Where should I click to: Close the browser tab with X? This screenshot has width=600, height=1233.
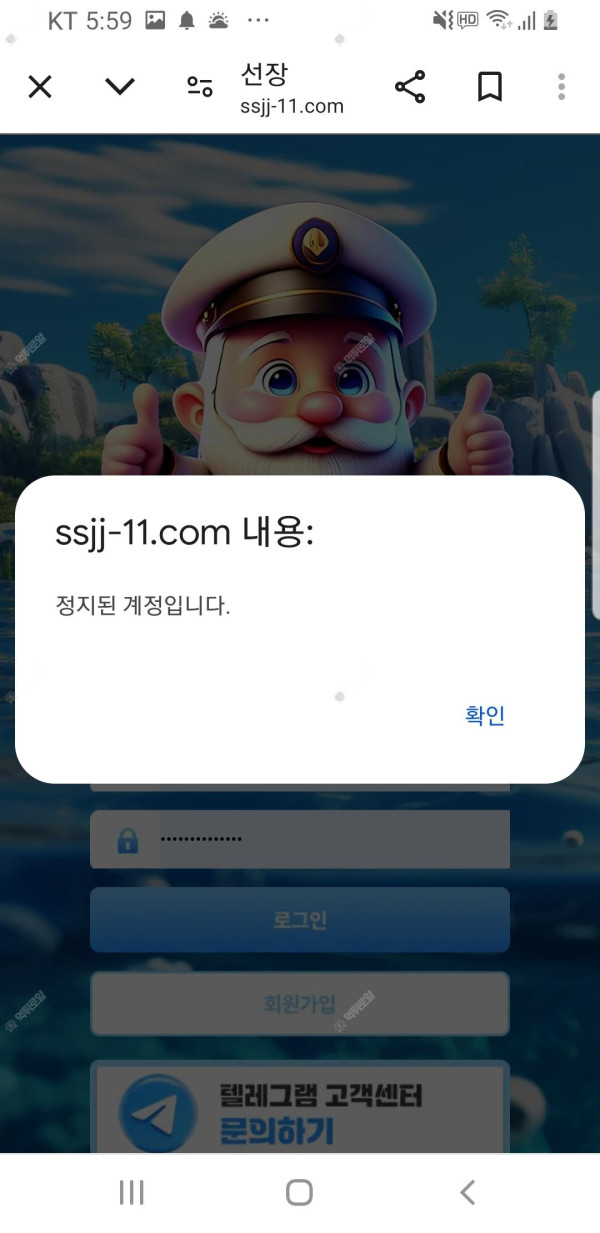click(40, 88)
